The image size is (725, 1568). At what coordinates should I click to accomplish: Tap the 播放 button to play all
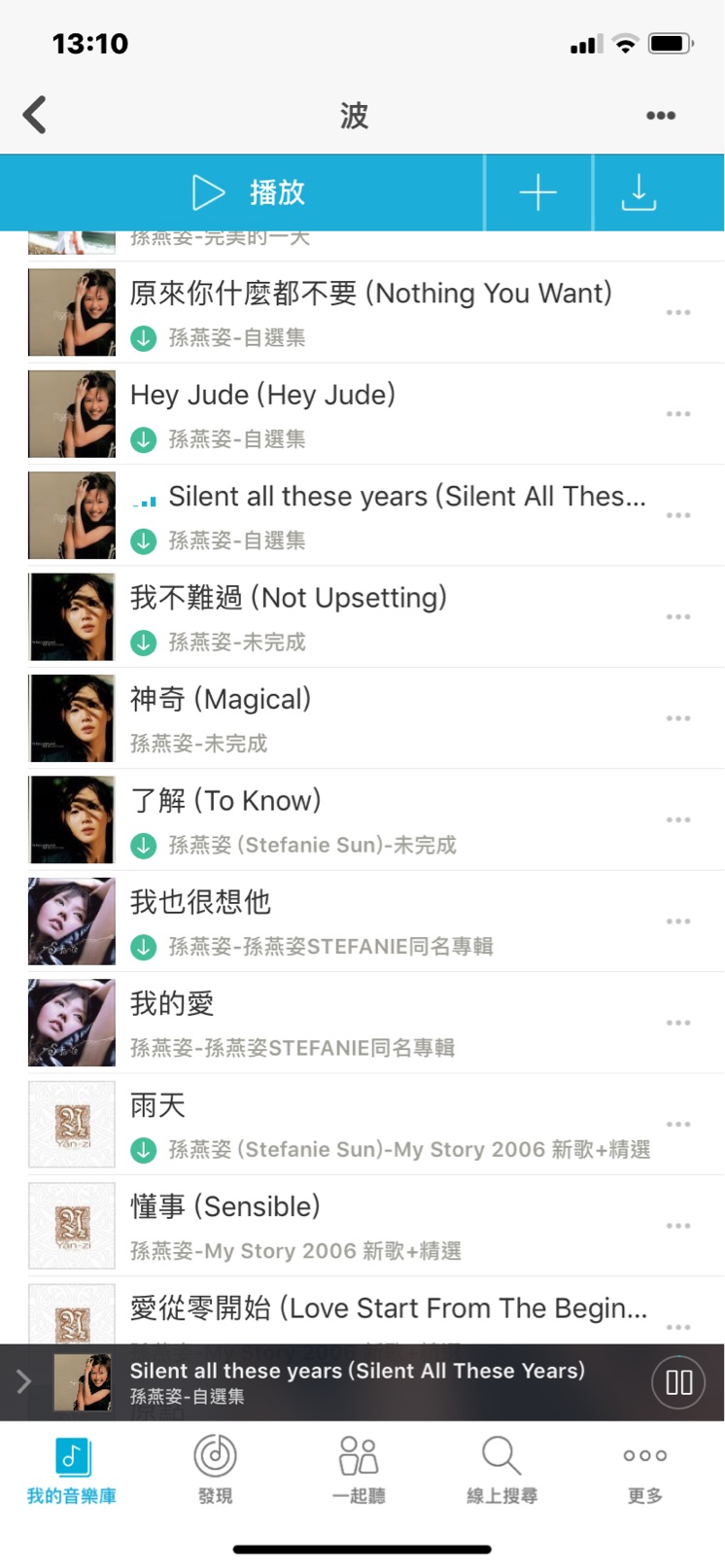tap(250, 192)
